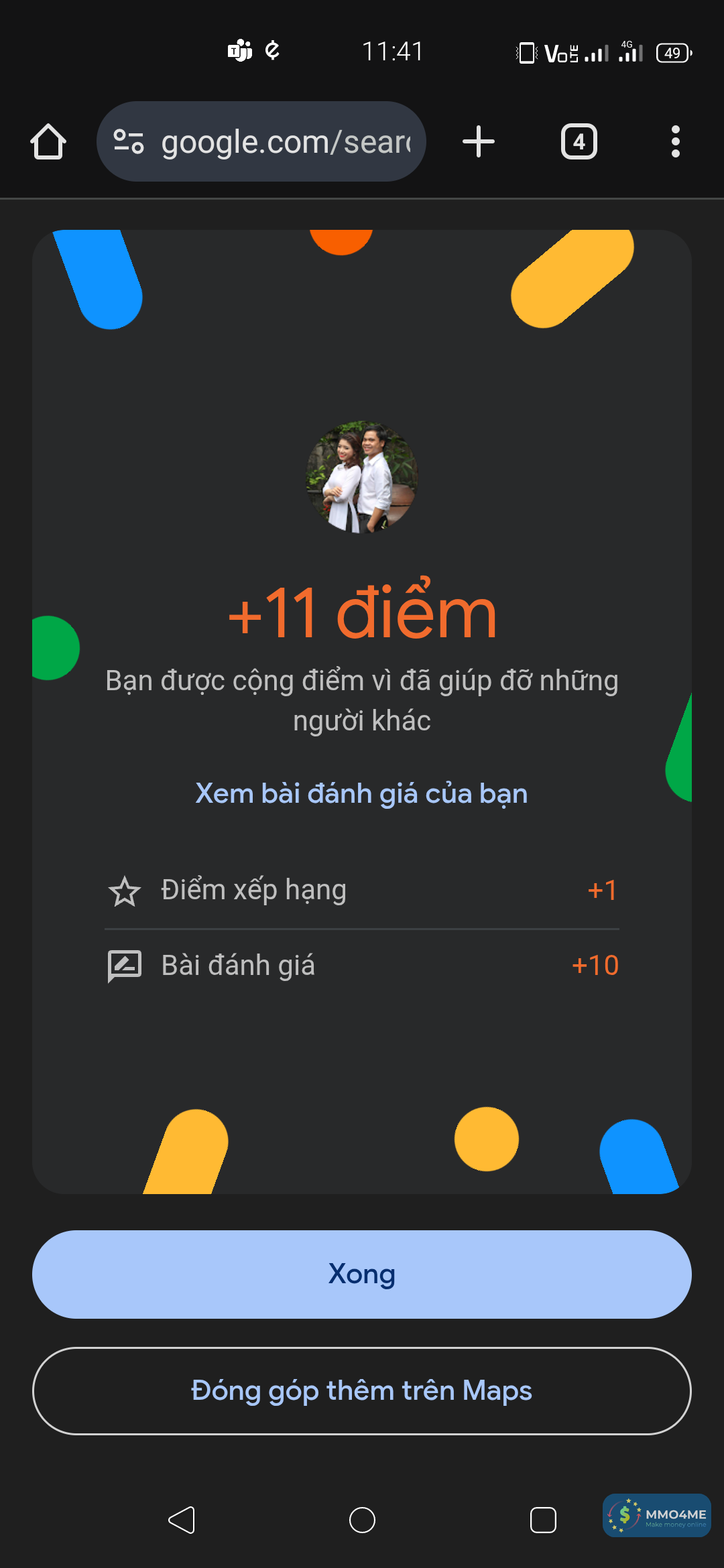Open the Xem bài đánh giá của bạn link
724x1568 pixels.
coord(361,793)
